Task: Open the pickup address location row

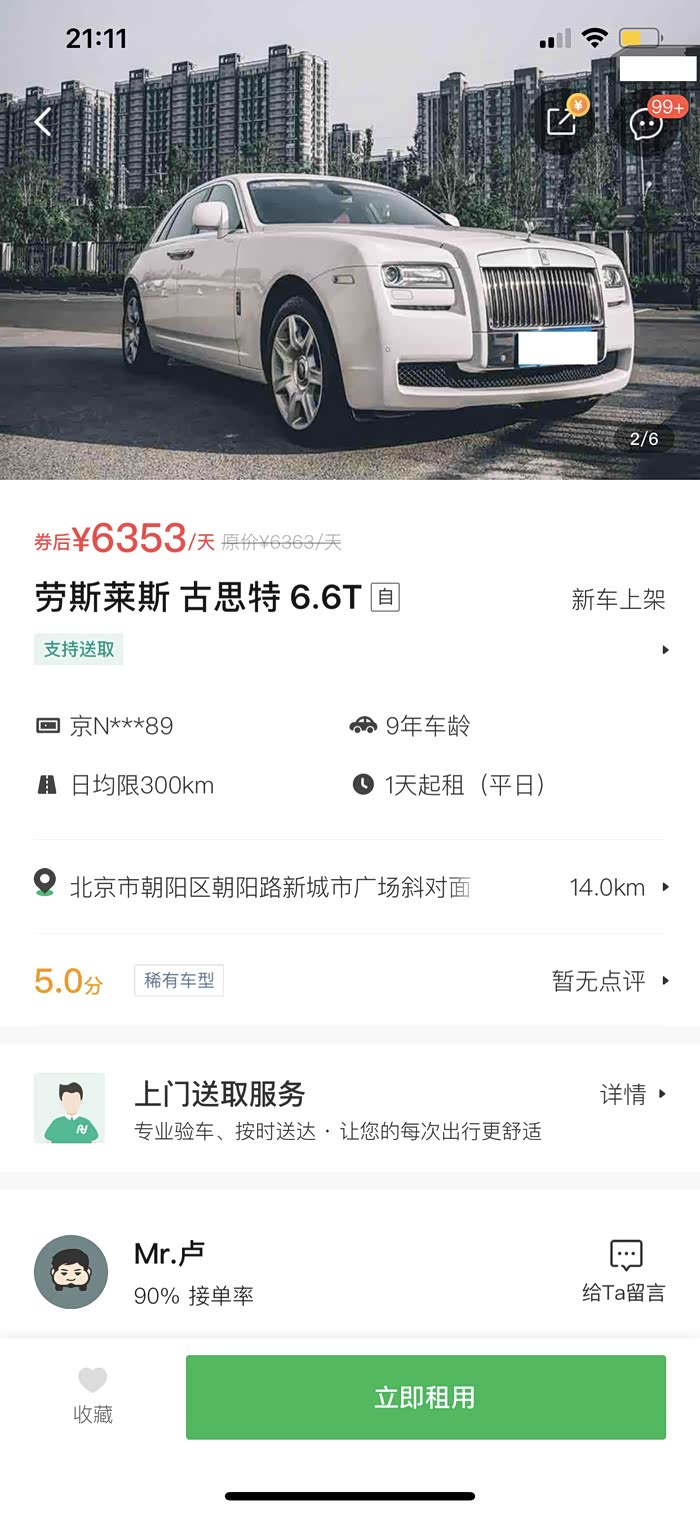Action: (350, 887)
